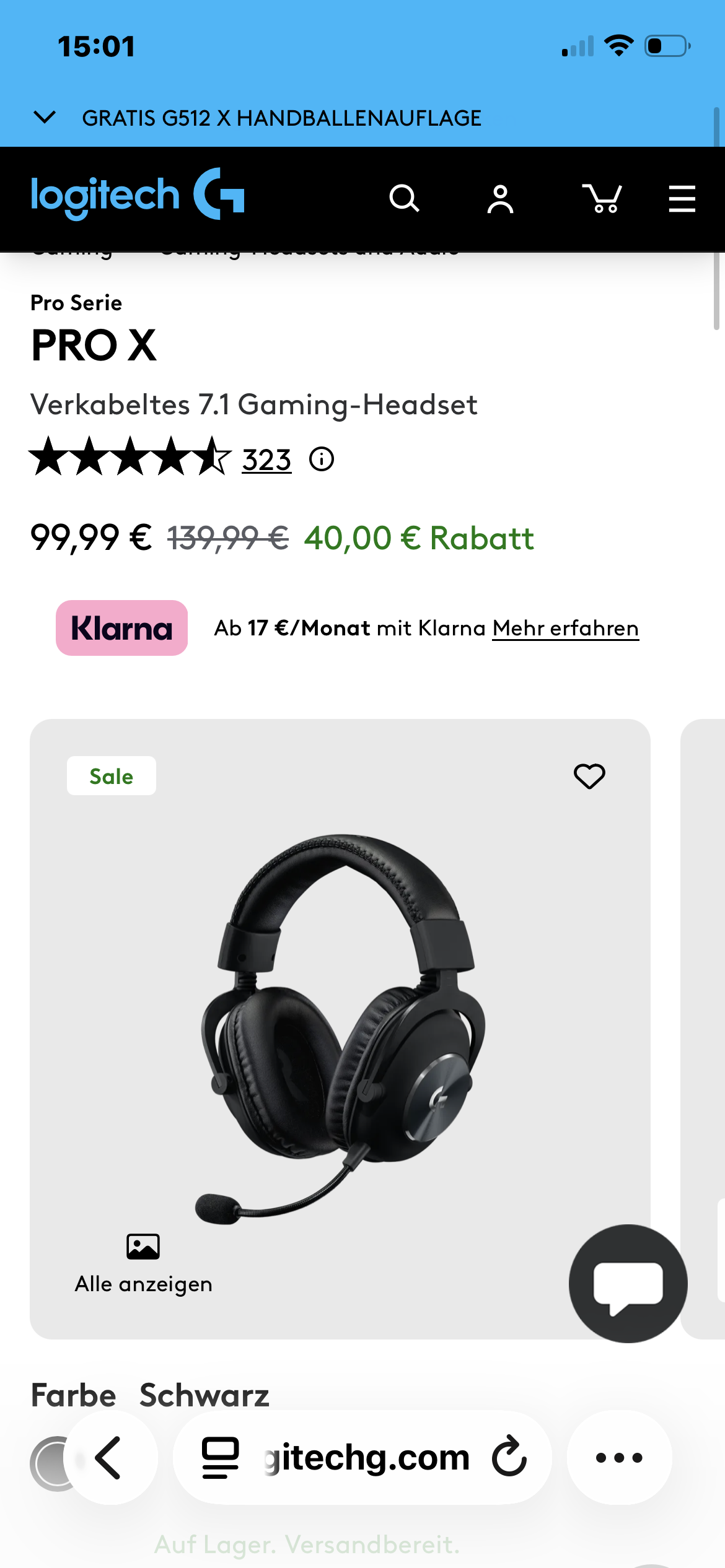This screenshot has width=725, height=1568.
Task: Reload the page
Action: click(509, 1457)
